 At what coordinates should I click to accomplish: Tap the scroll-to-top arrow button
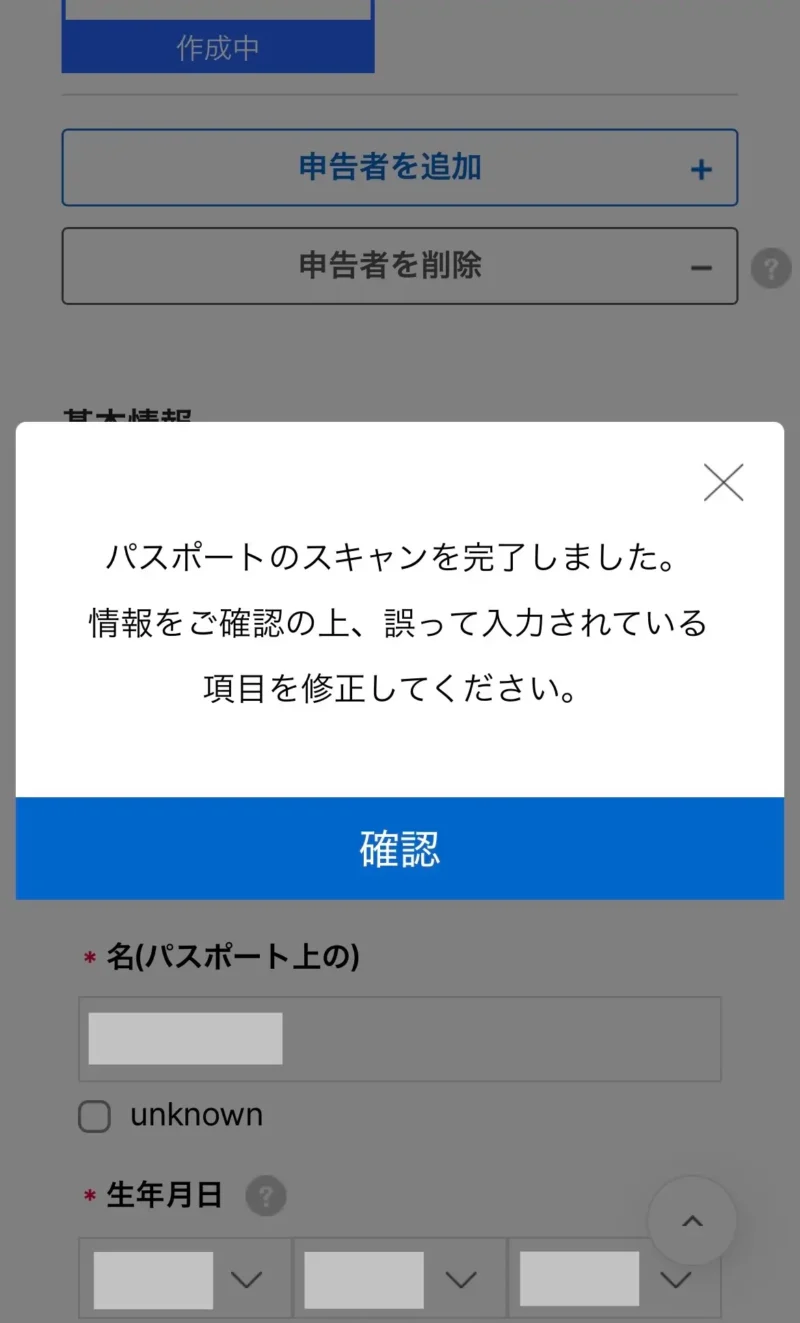(x=692, y=1221)
